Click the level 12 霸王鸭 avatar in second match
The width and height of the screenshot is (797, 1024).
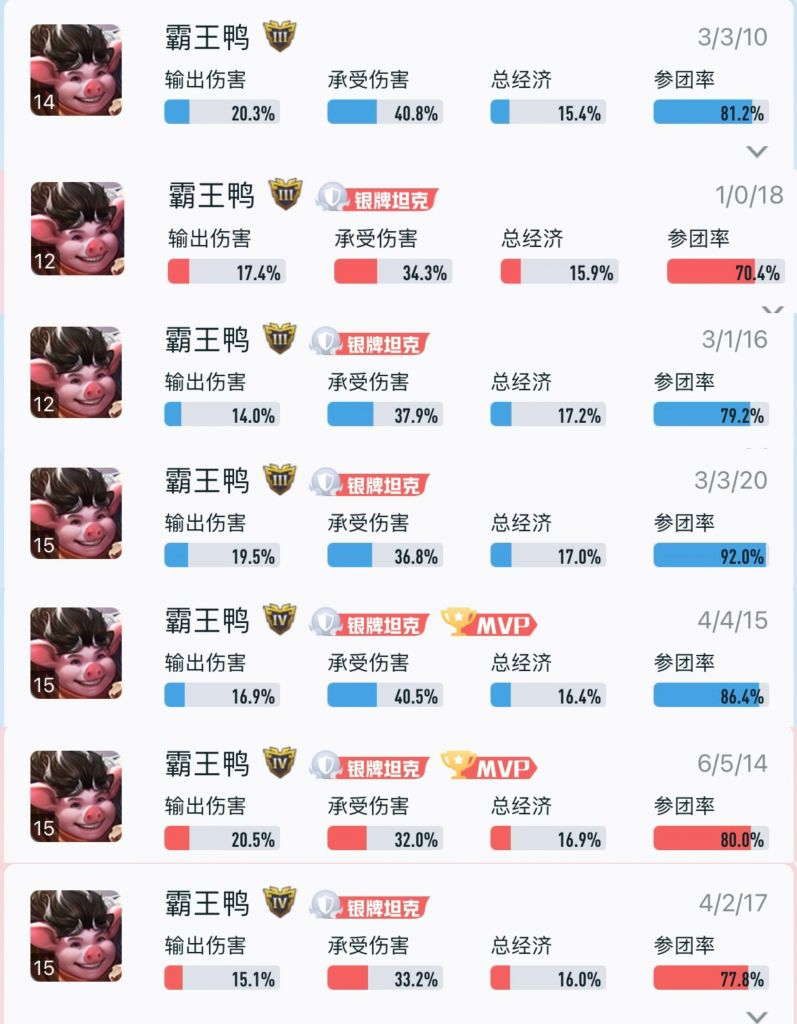[76, 228]
